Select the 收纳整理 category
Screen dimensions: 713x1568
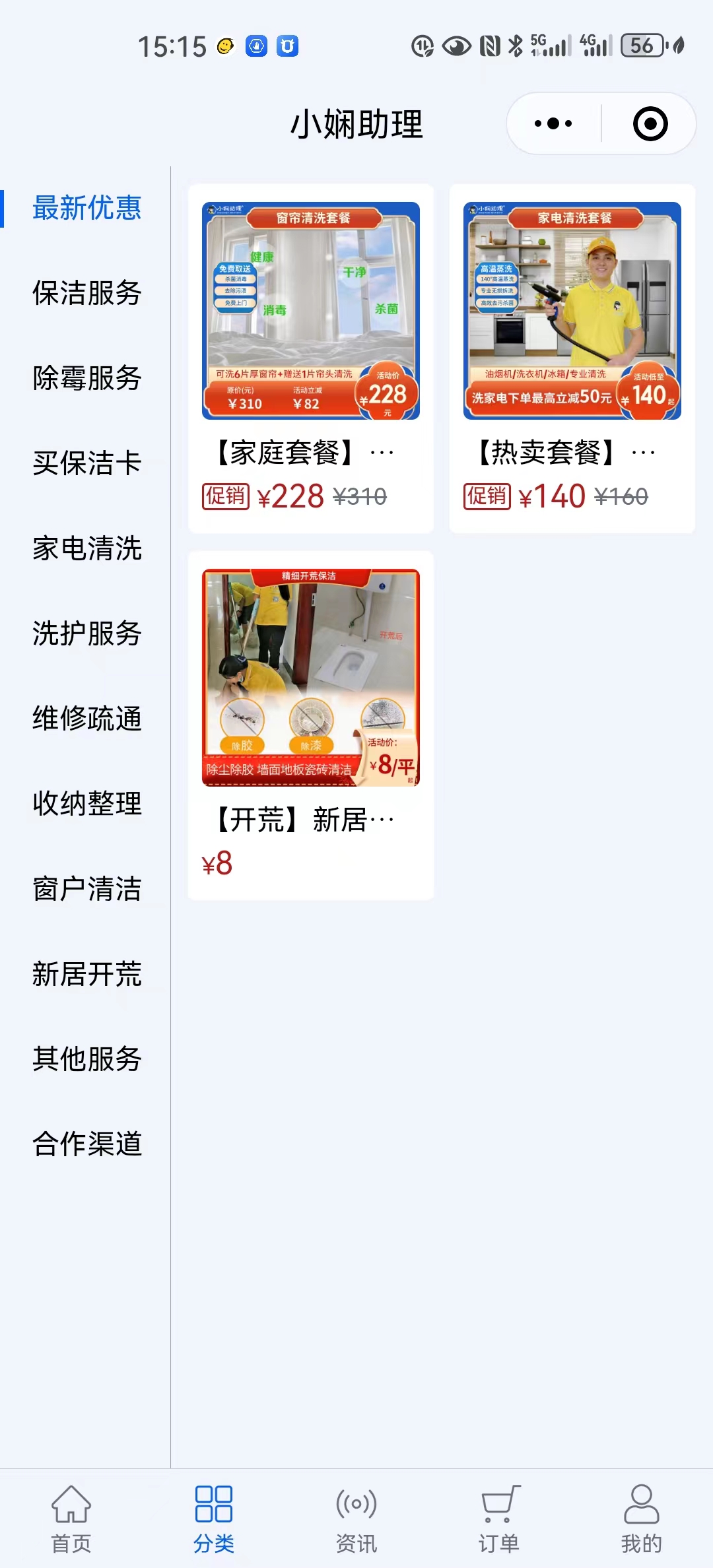(86, 804)
